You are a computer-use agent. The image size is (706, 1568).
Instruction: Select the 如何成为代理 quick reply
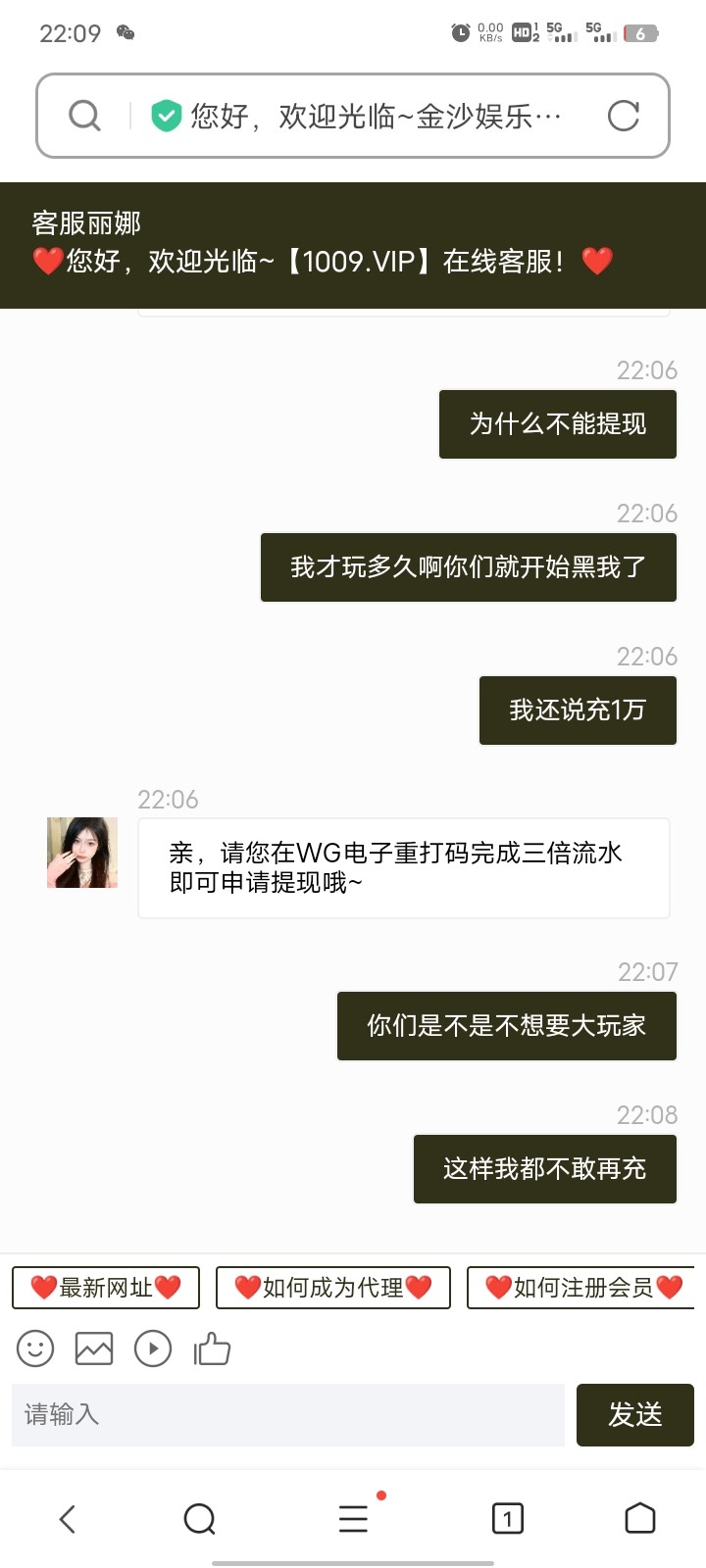[333, 1287]
